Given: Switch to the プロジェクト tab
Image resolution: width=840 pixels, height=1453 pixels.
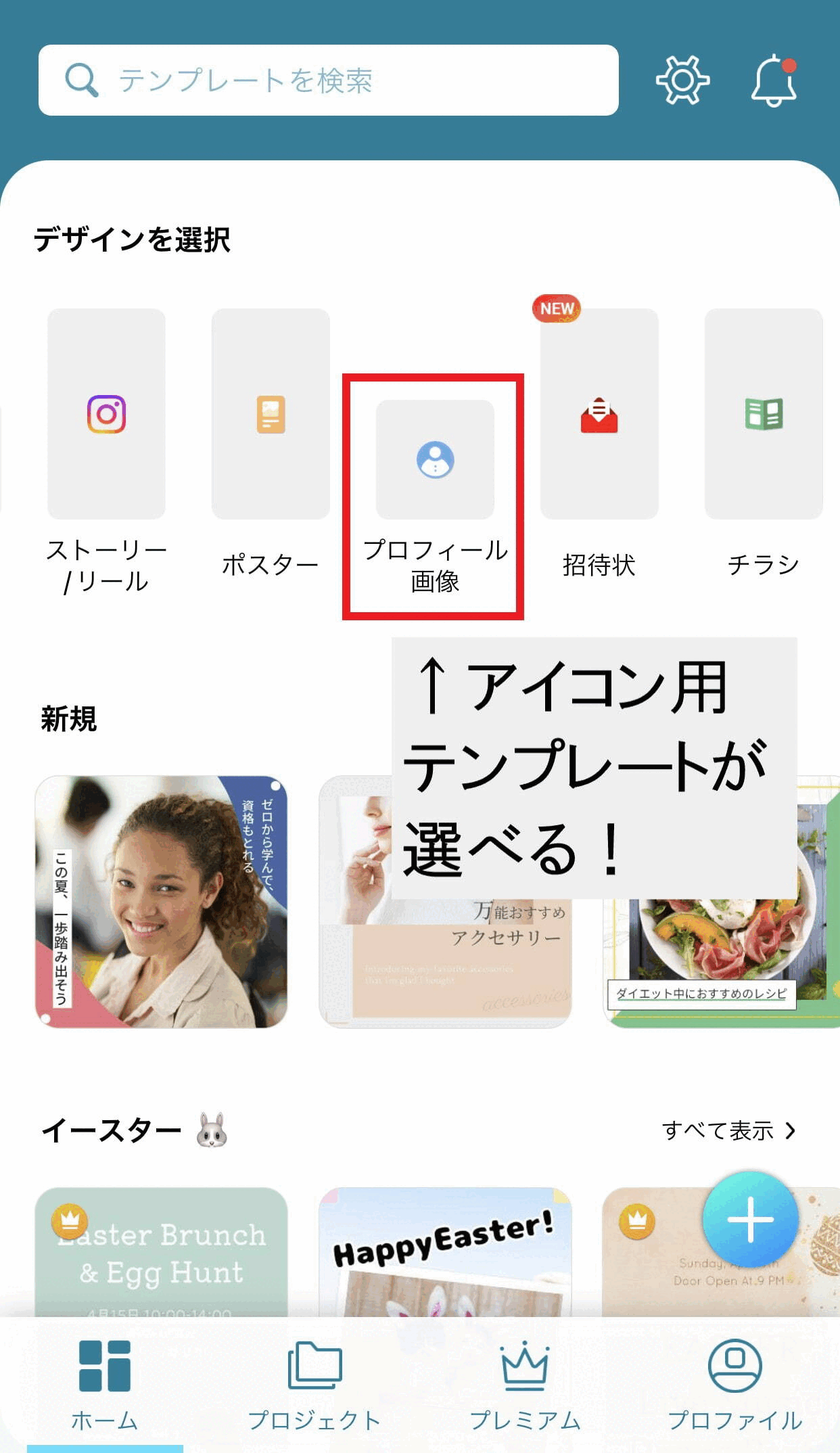Looking at the screenshot, I should (x=314, y=1384).
